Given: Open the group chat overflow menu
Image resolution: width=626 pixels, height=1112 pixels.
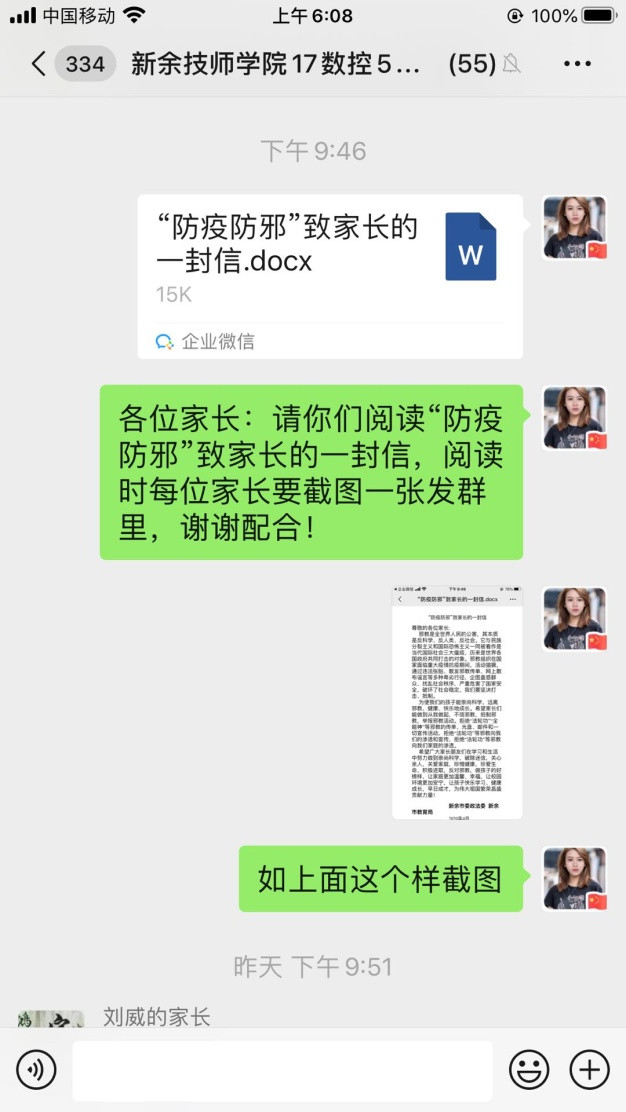Looking at the screenshot, I should point(577,64).
